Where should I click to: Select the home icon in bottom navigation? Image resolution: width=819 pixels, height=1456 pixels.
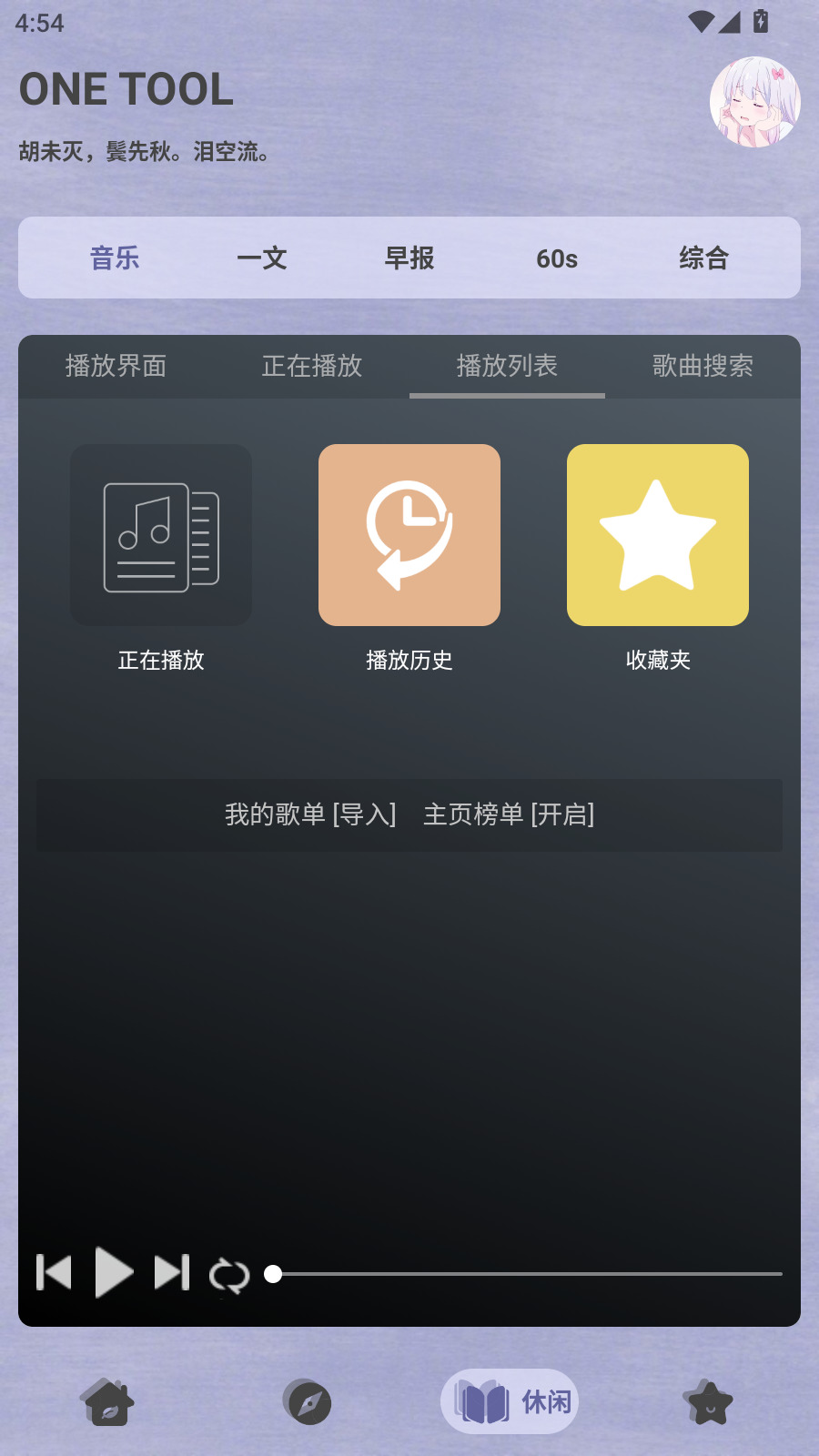coord(107,1402)
